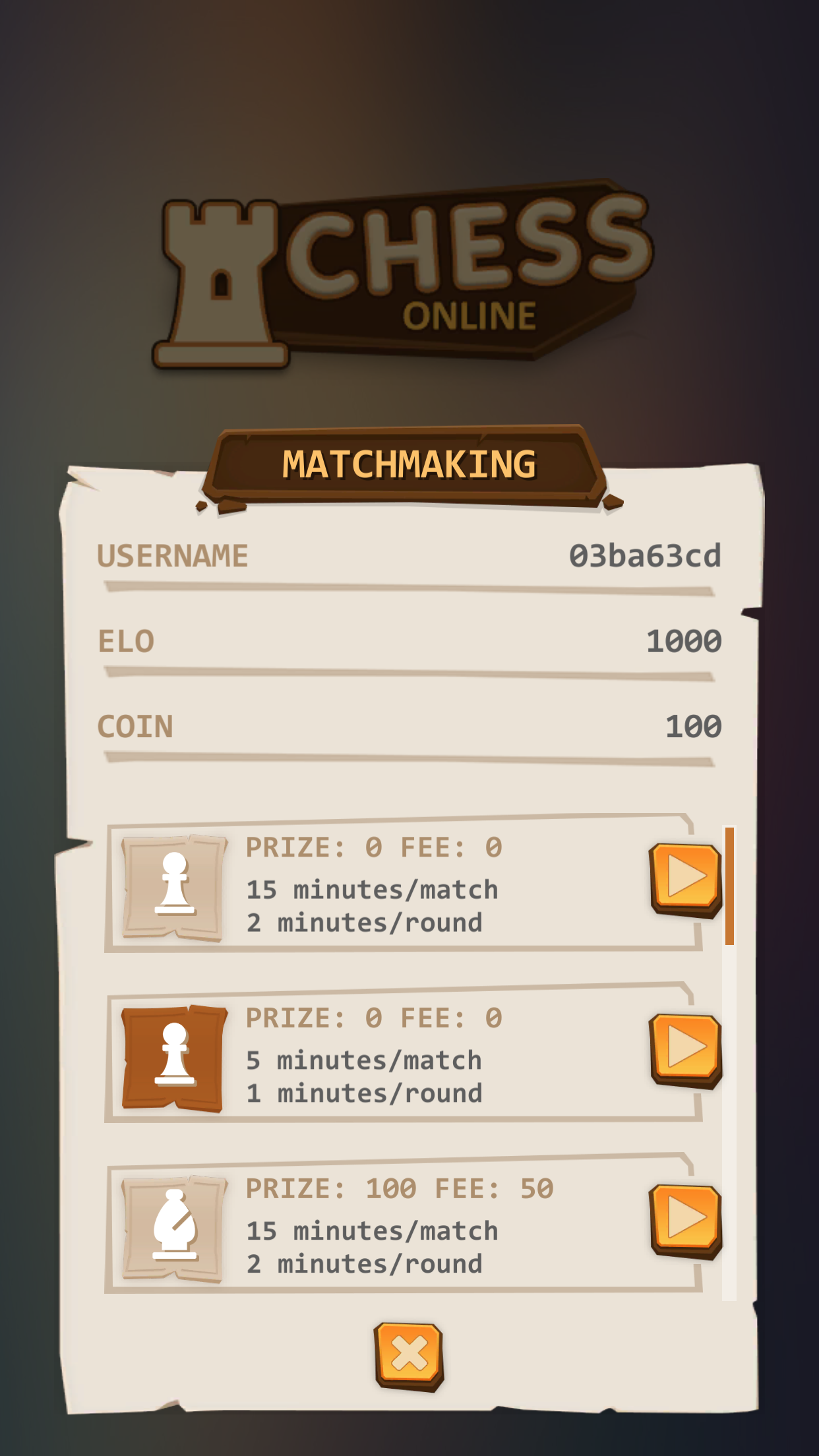This screenshot has width=819, height=1456.
Task: Select the white pawn icon on first mode
Action: point(175,884)
